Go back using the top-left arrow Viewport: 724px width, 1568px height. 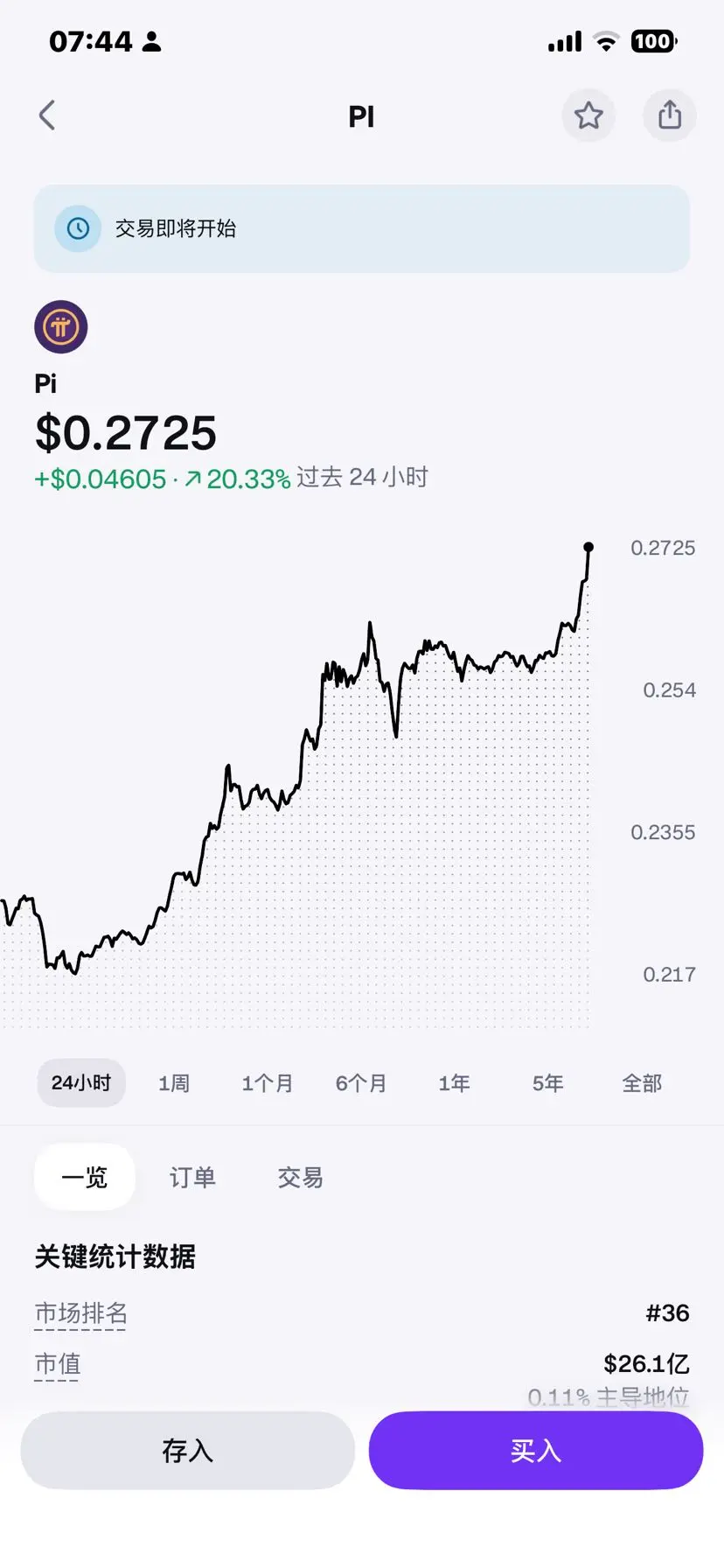47,115
